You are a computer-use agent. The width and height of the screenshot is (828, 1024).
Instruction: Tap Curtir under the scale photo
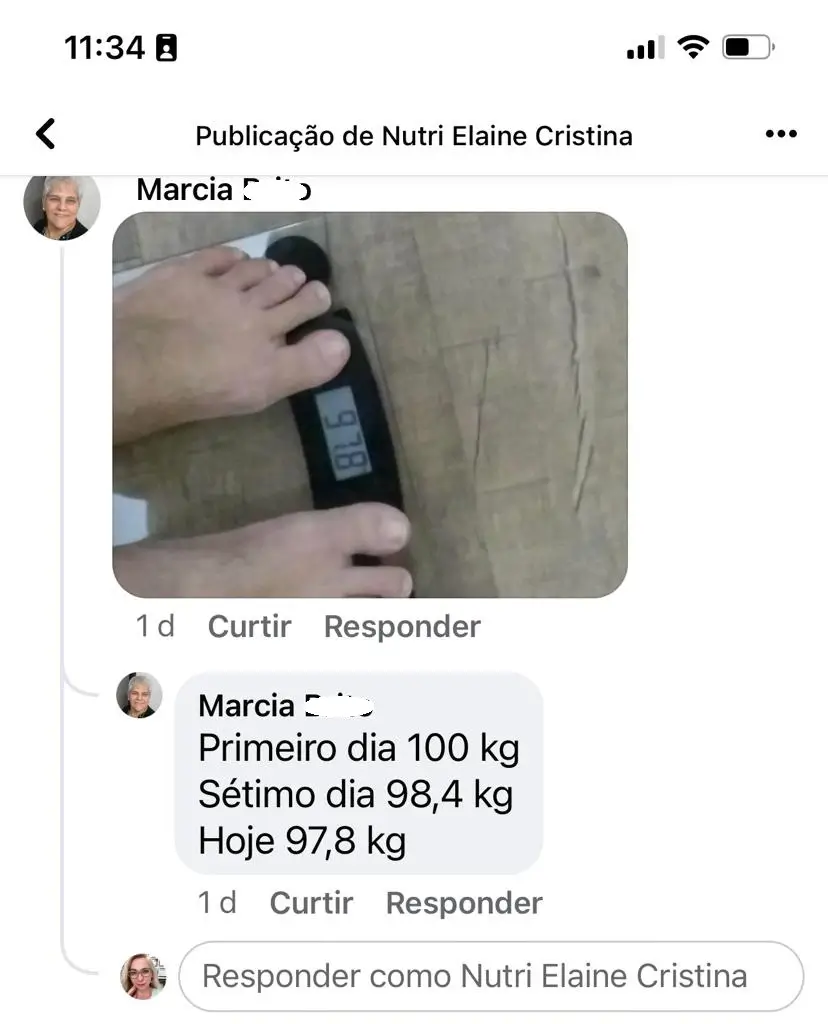point(249,627)
